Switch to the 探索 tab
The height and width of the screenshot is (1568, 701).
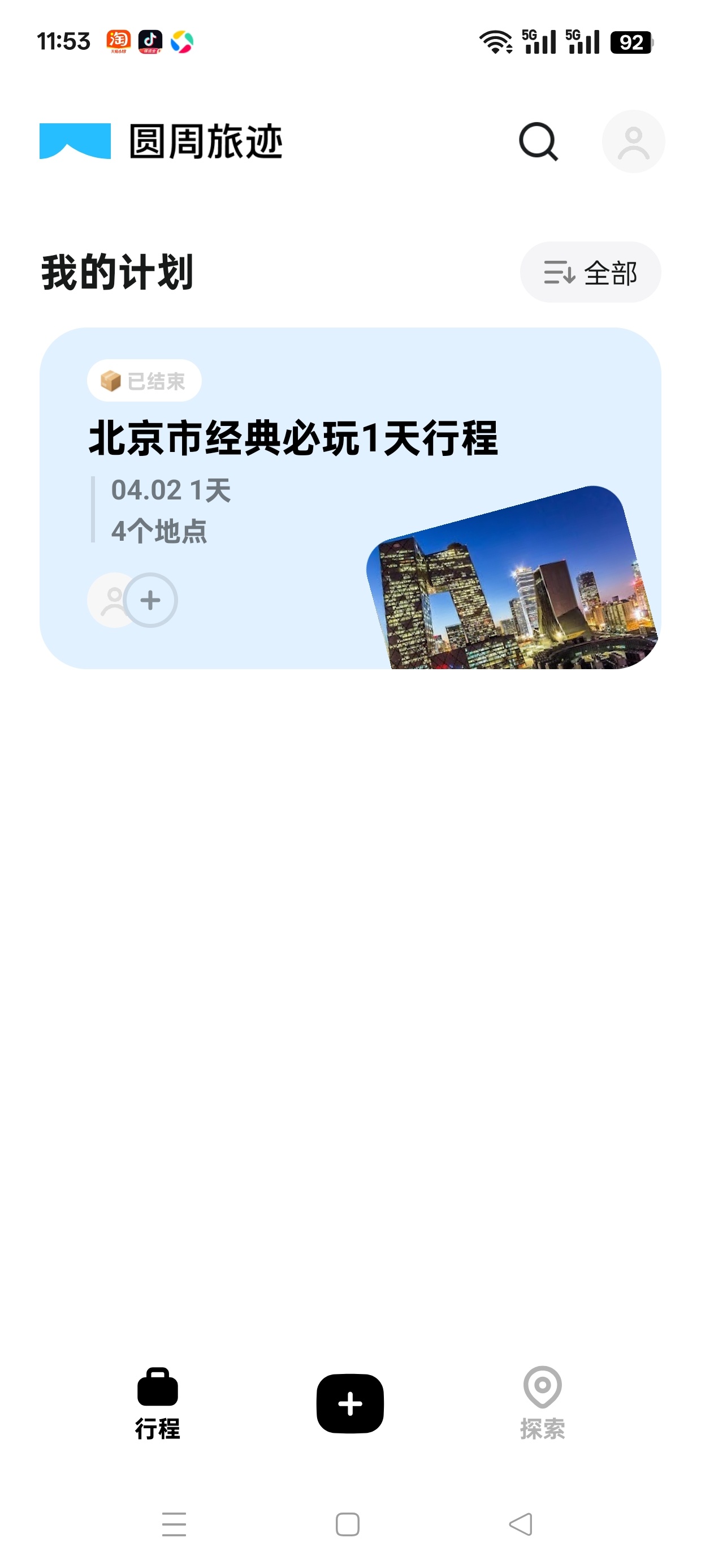pos(542,1403)
